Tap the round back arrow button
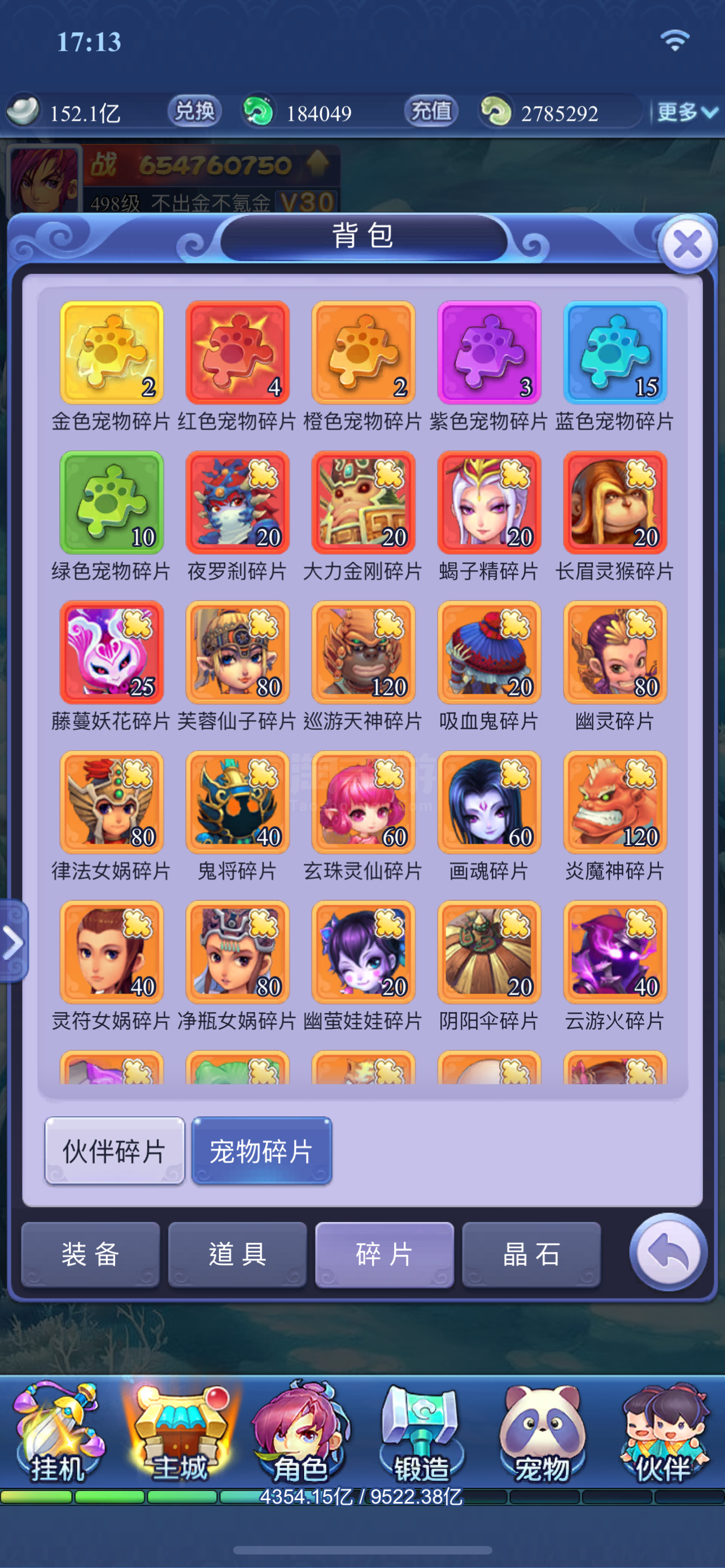 (x=669, y=1252)
